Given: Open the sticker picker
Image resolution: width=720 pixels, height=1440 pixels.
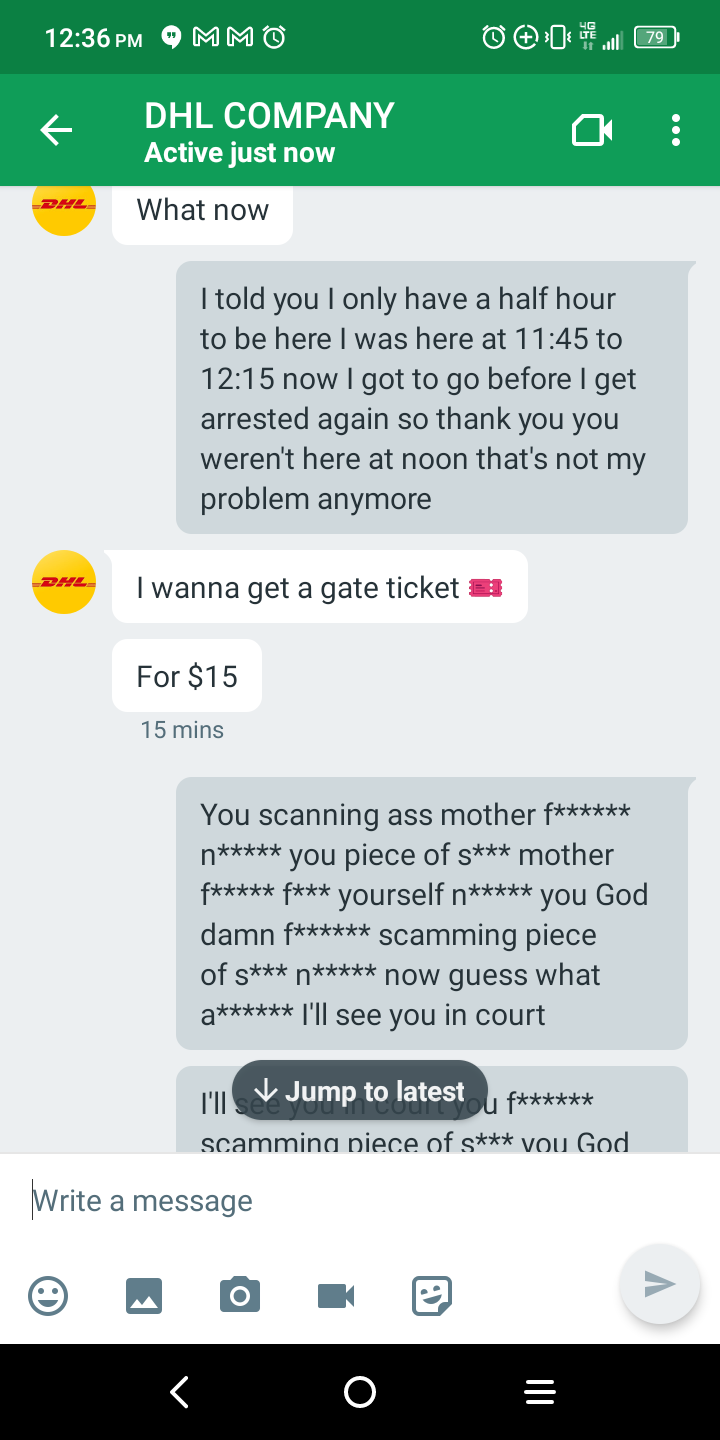Looking at the screenshot, I should 432,1295.
